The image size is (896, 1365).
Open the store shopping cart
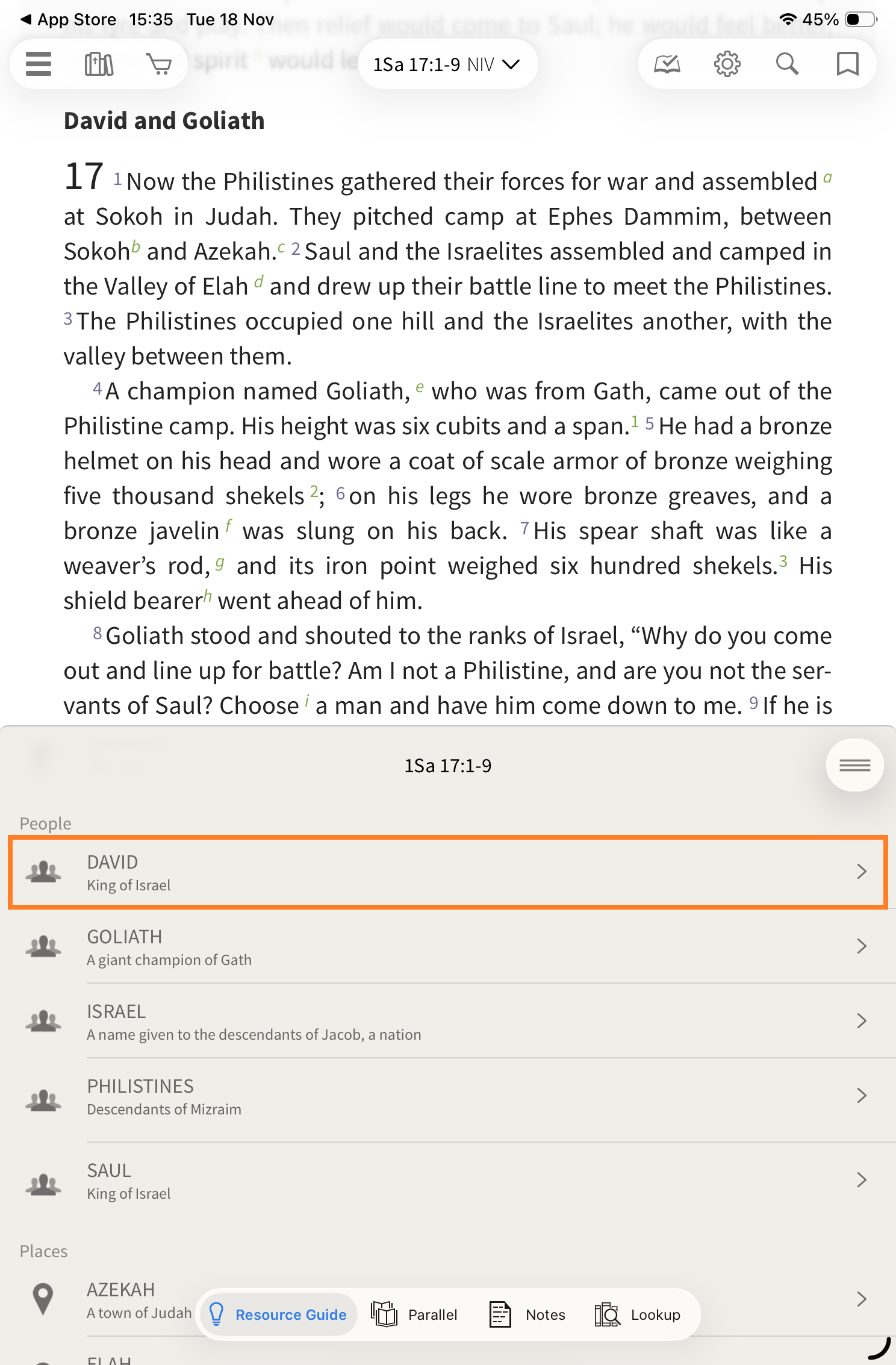point(159,64)
